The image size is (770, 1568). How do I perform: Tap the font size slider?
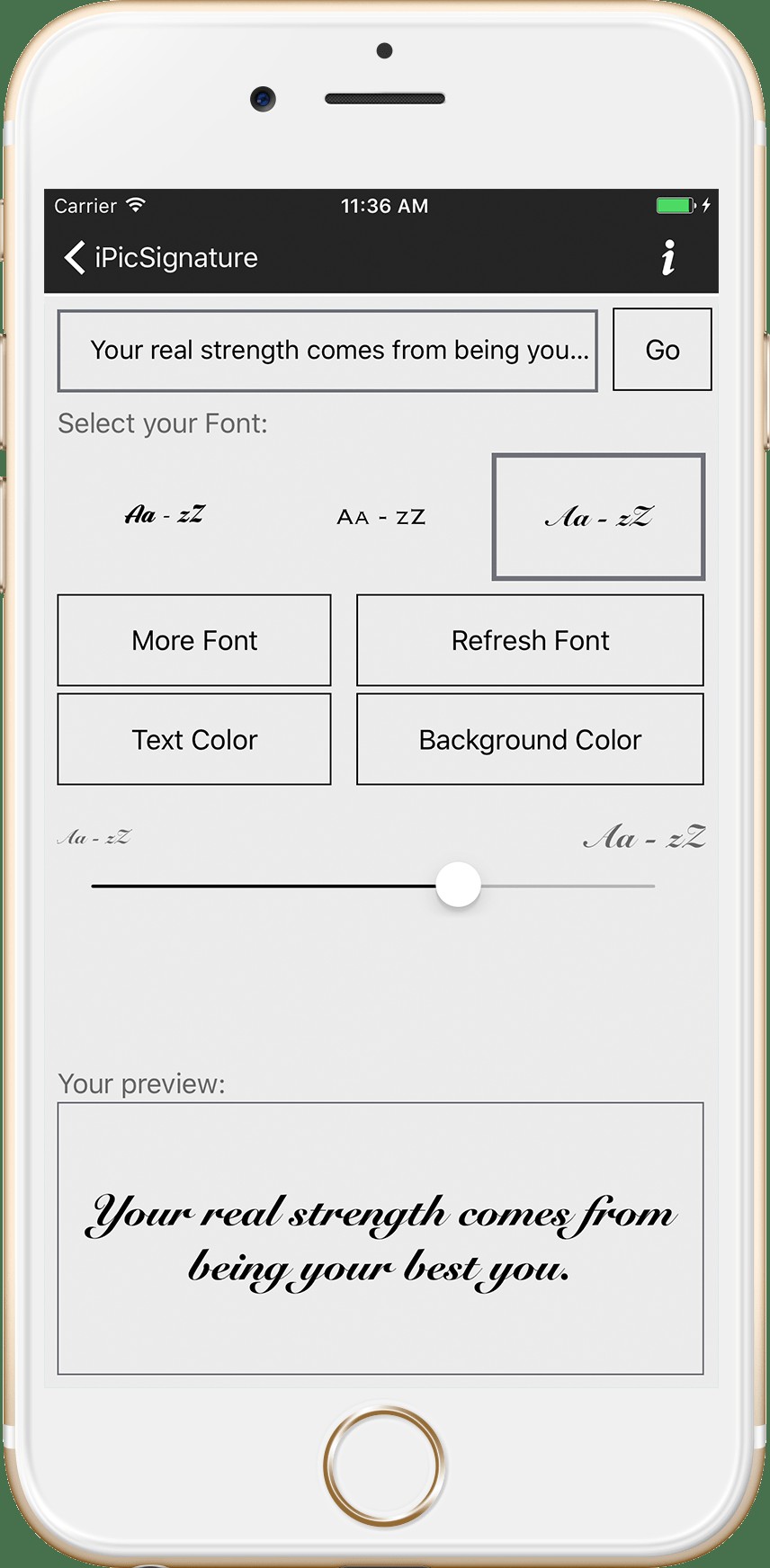[x=373, y=886]
